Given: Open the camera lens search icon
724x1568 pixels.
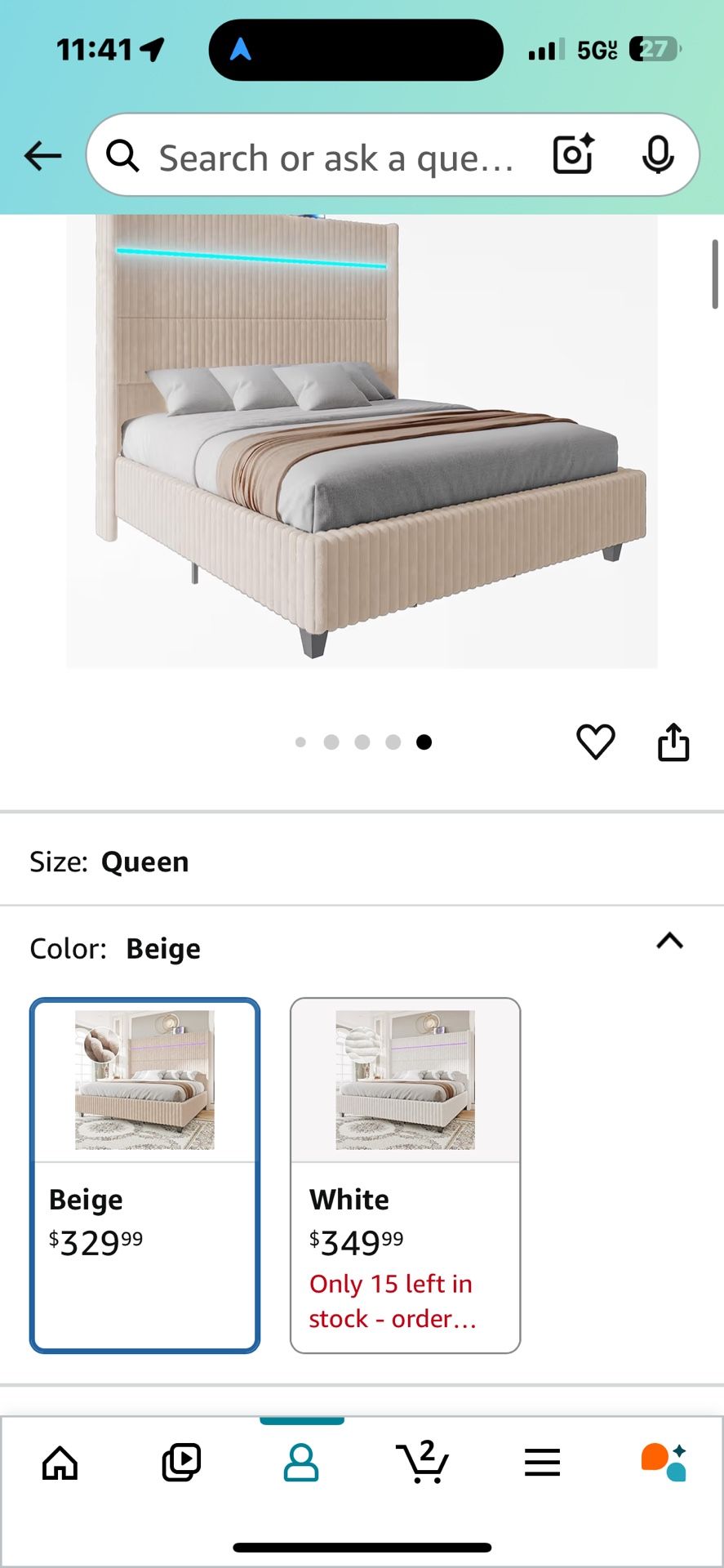Looking at the screenshot, I should (574, 154).
